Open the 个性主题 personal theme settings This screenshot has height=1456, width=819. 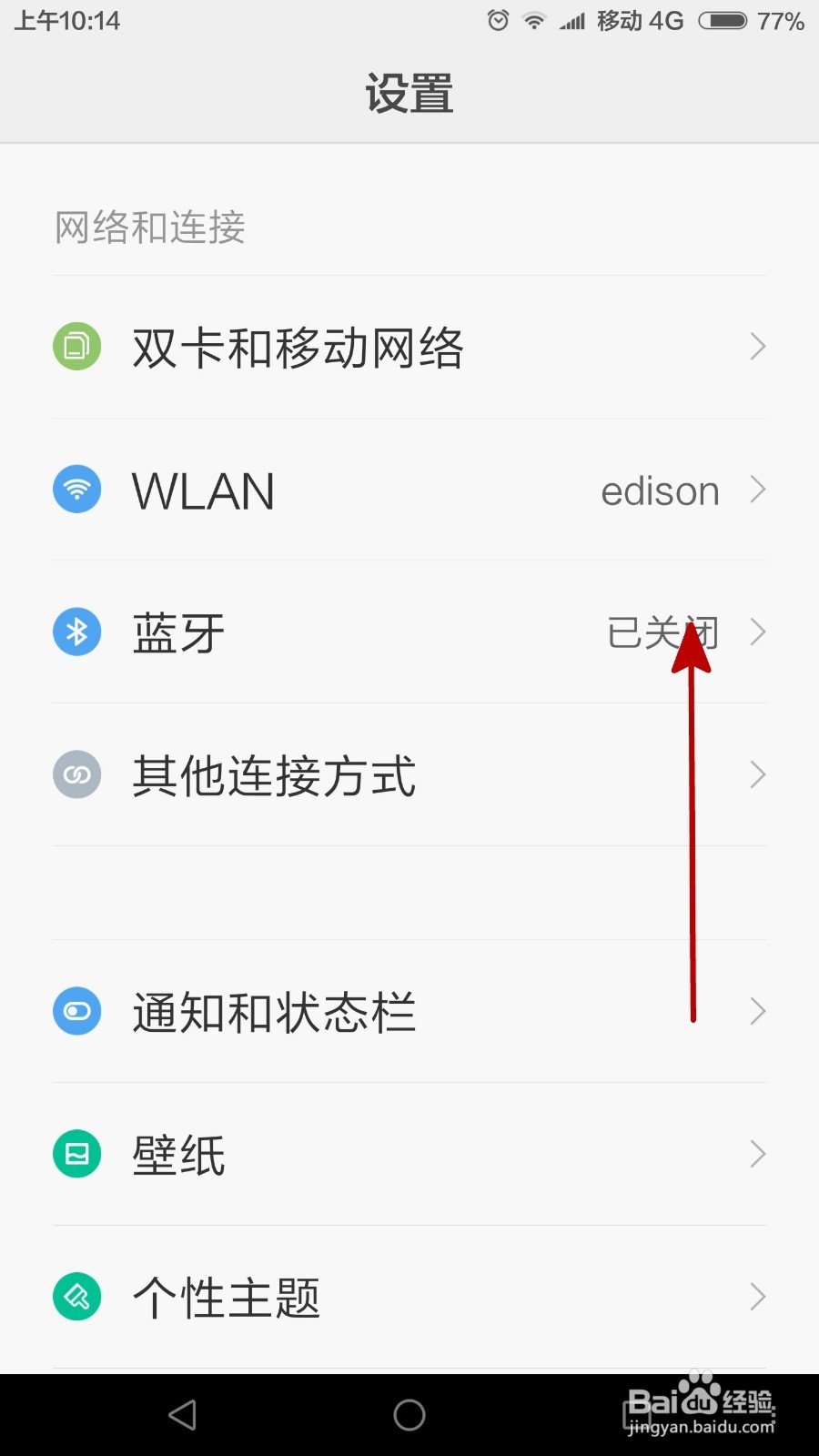[409, 1296]
